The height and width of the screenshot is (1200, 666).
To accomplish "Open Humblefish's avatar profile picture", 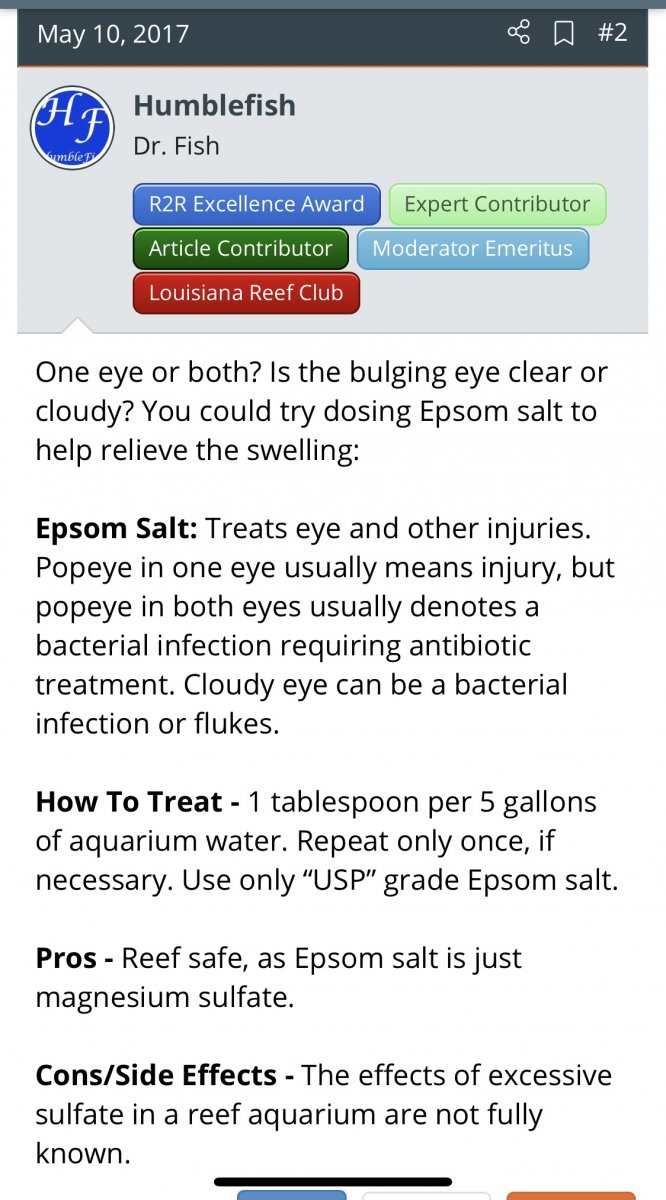I will [72, 129].
